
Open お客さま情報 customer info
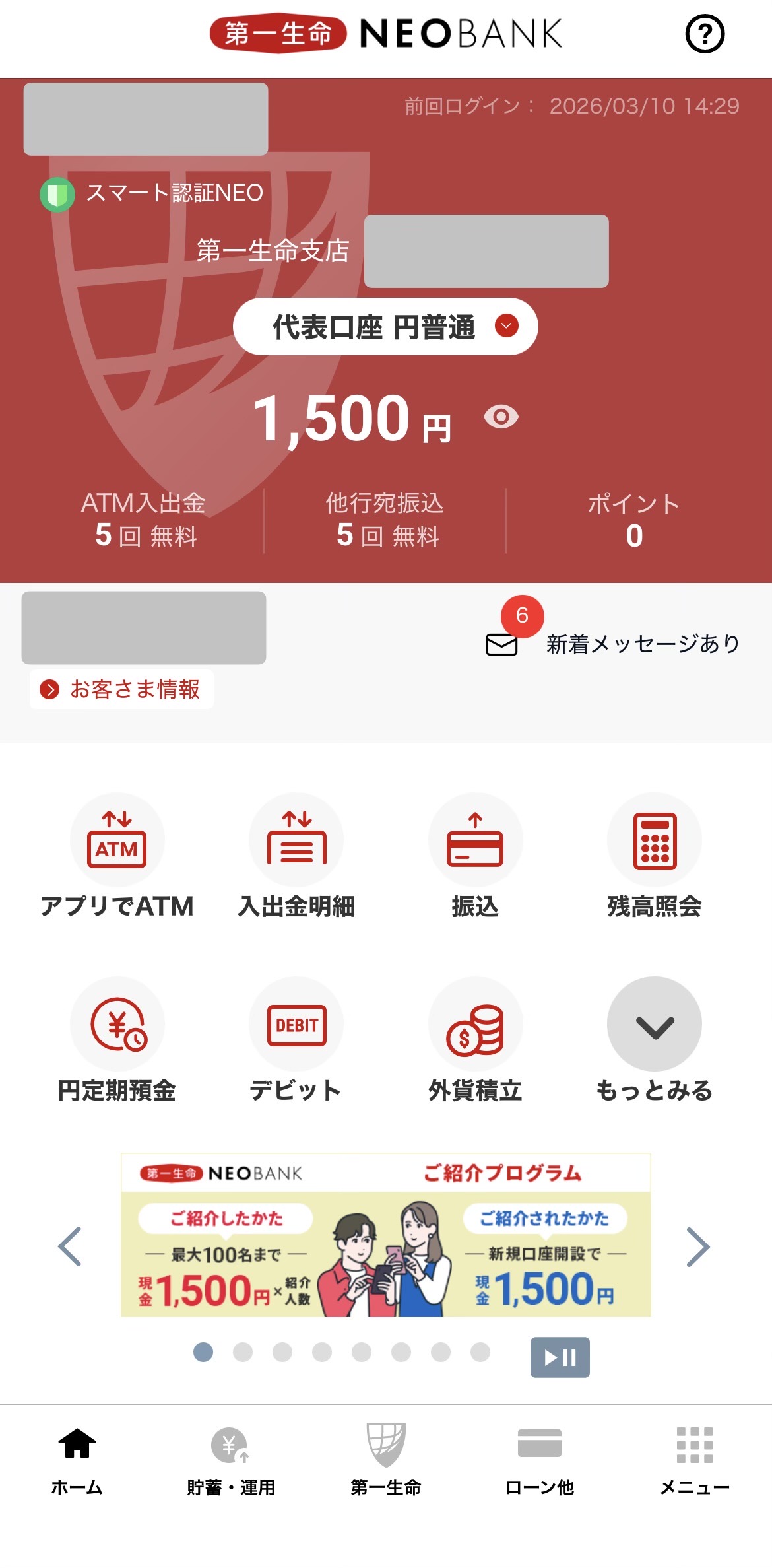[x=122, y=689]
